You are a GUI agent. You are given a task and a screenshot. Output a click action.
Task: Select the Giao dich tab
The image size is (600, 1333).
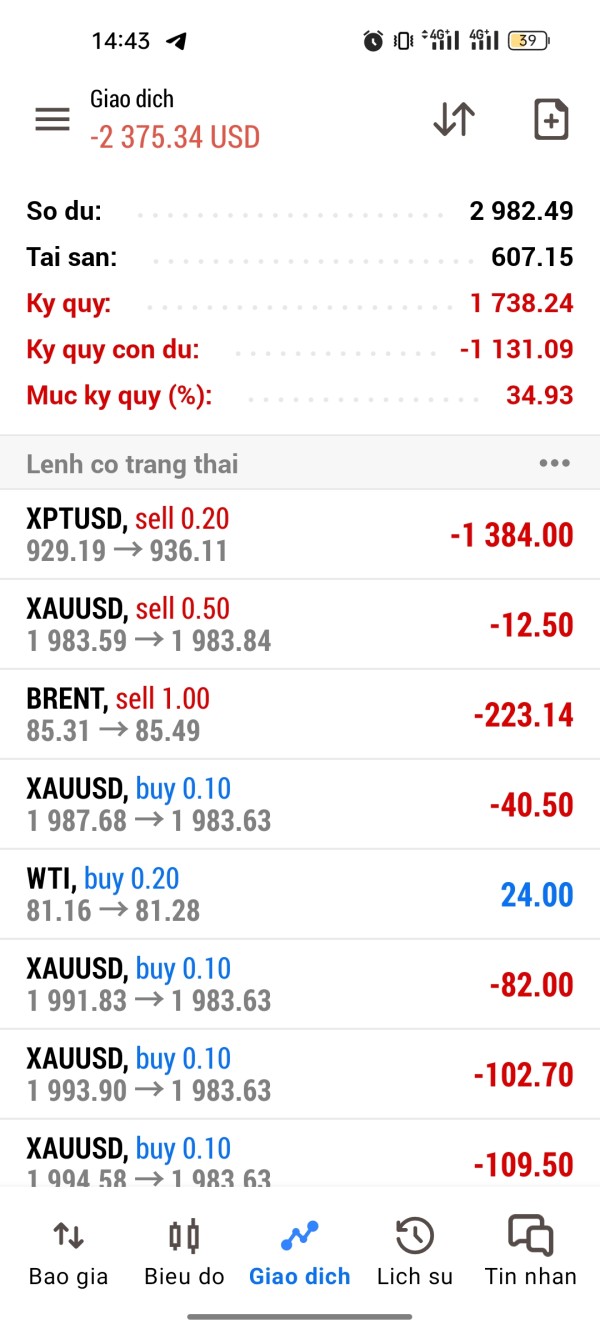[x=300, y=1251]
